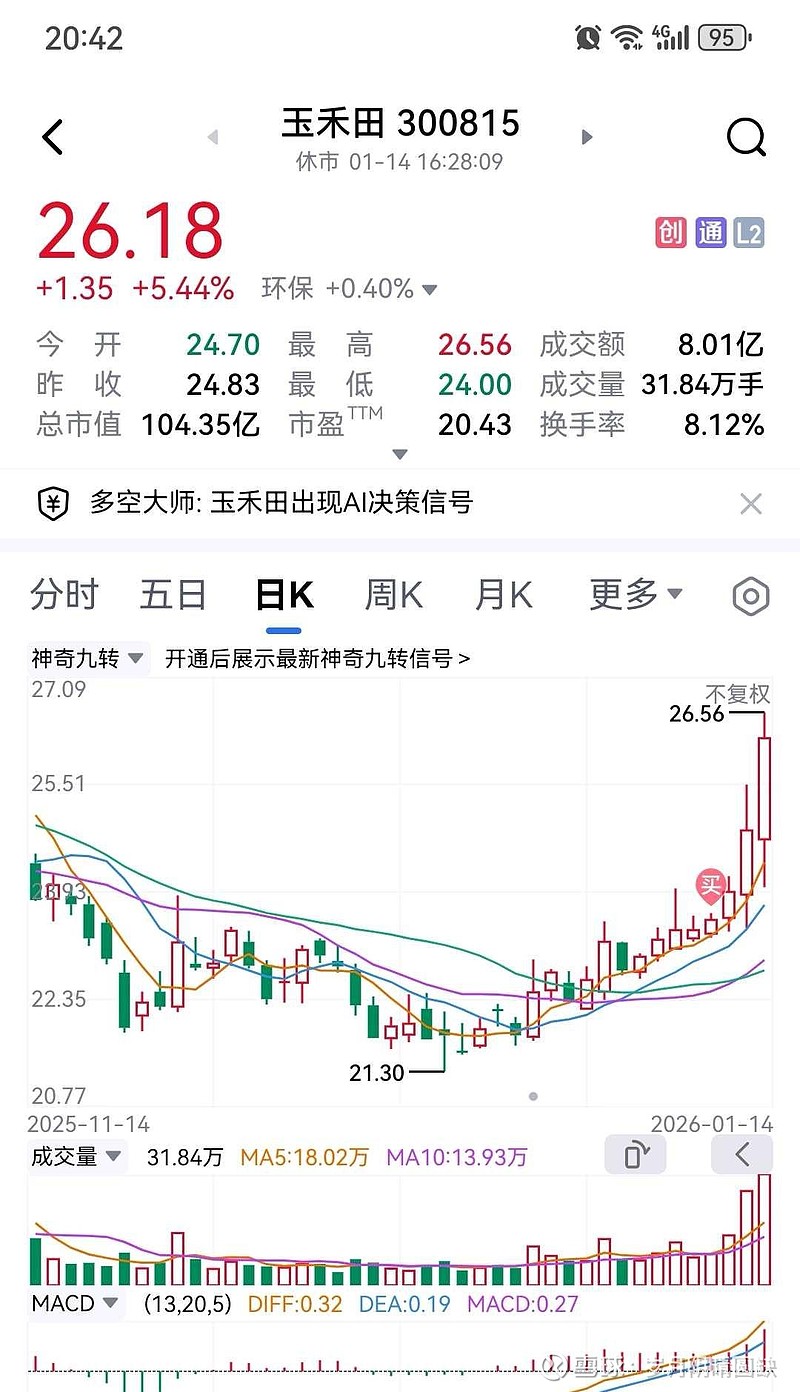Tap the landscape chart switch icon
This screenshot has width=800, height=1392.
tap(636, 1154)
